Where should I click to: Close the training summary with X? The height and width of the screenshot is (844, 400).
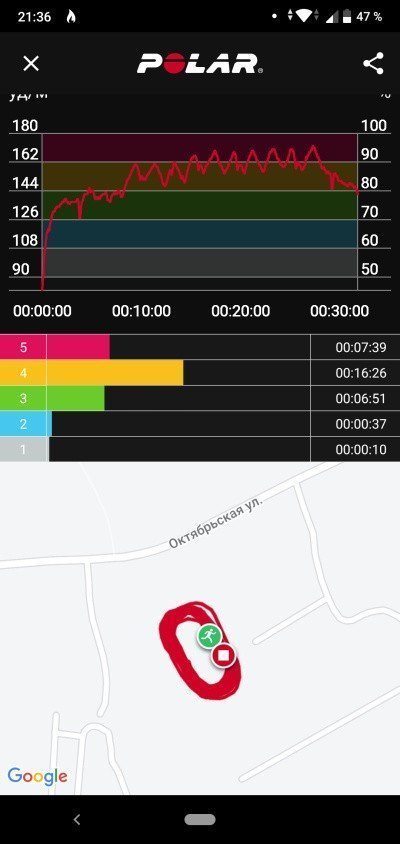click(31, 64)
